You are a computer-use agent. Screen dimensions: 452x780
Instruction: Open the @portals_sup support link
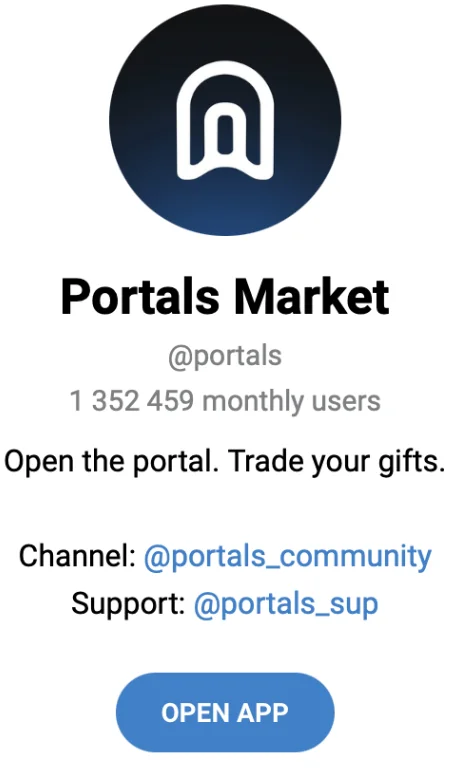click(286, 605)
